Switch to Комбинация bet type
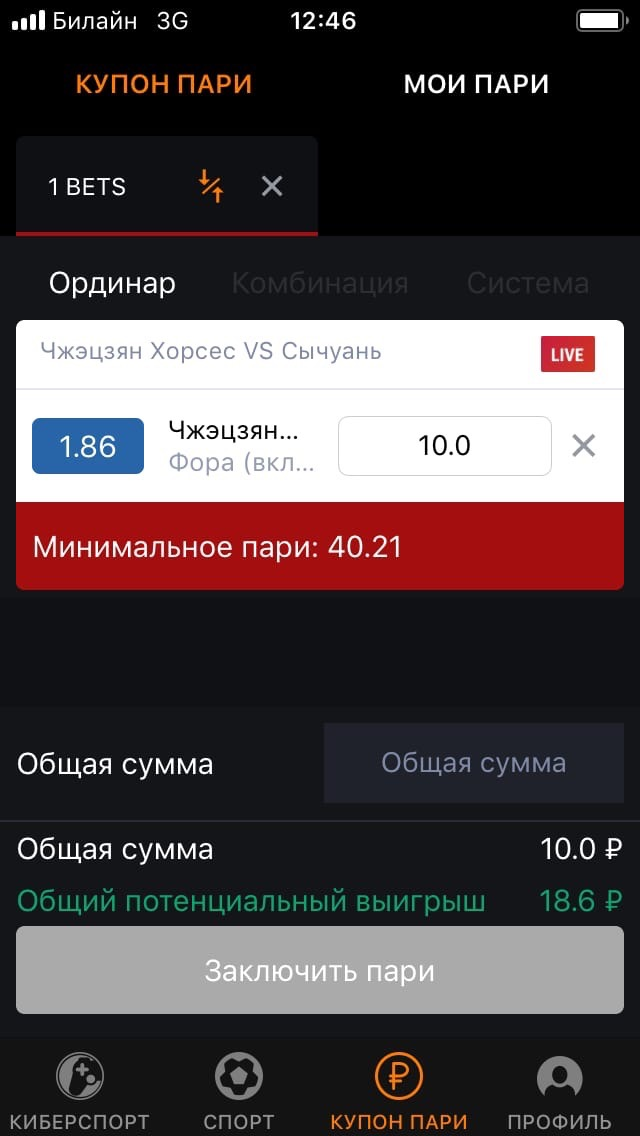Image resolution: width=640 pixels, height=1136 pixels. click(x=320, y=283)
